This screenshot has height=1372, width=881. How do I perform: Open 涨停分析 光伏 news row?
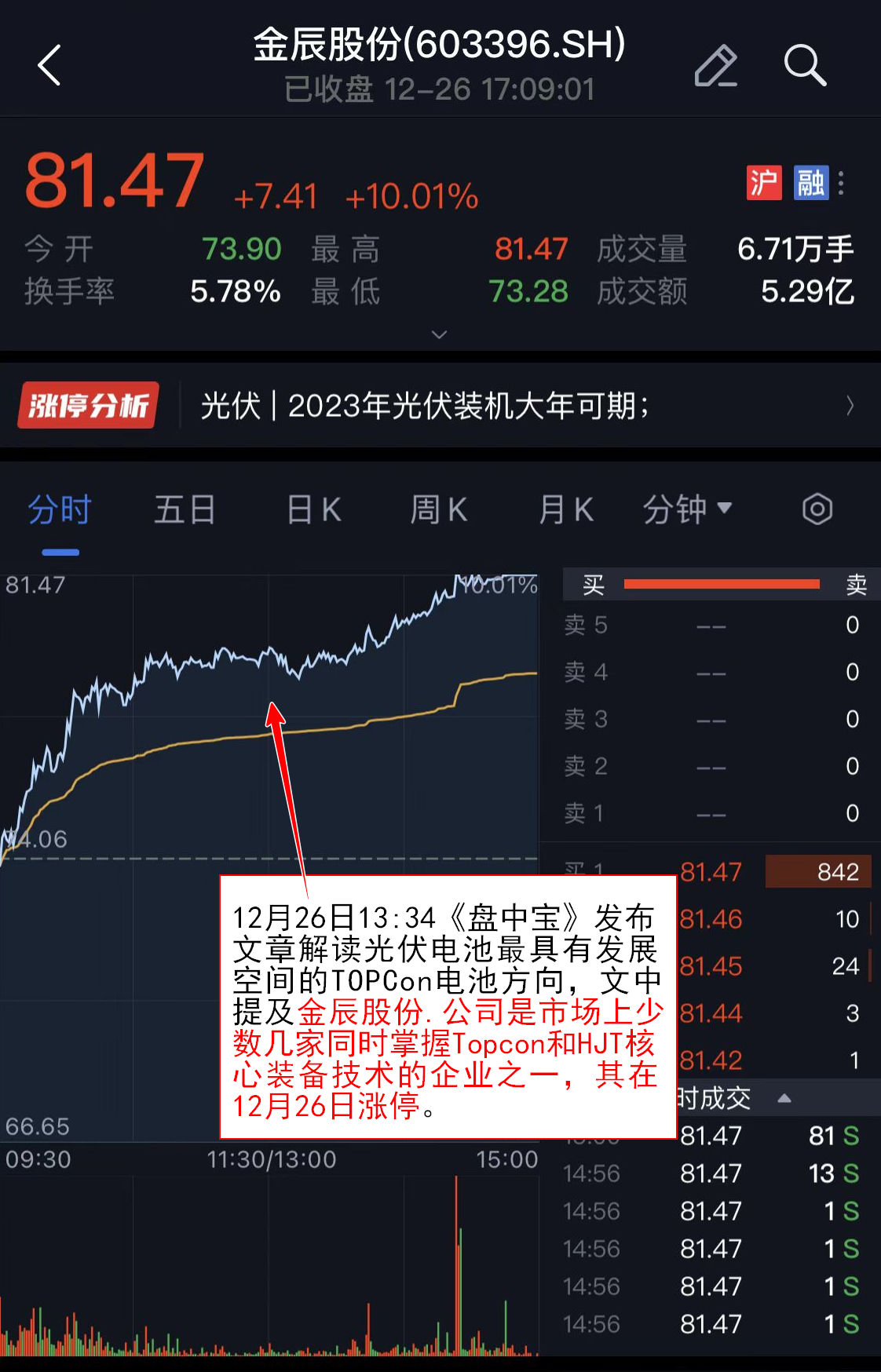[440, 406]
